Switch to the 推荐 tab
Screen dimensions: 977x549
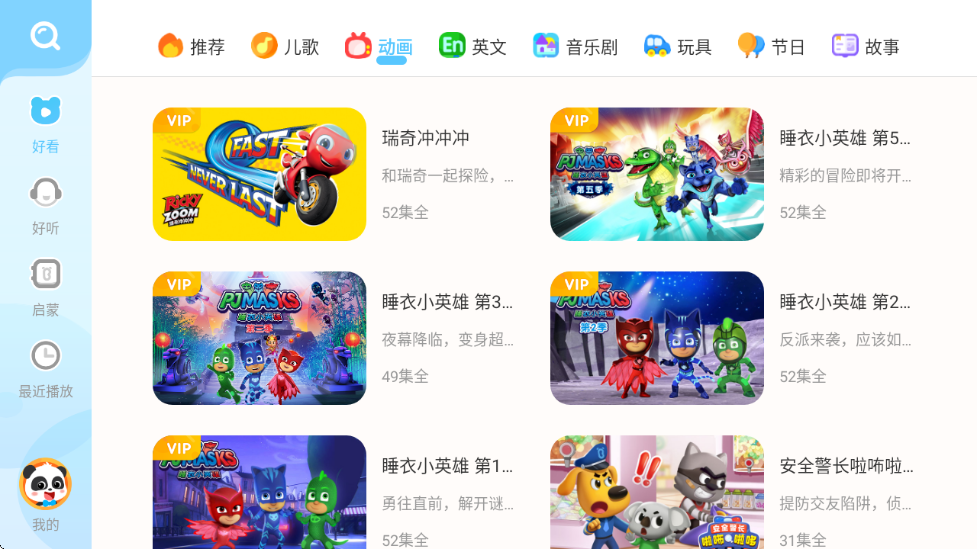coord(191,46)
